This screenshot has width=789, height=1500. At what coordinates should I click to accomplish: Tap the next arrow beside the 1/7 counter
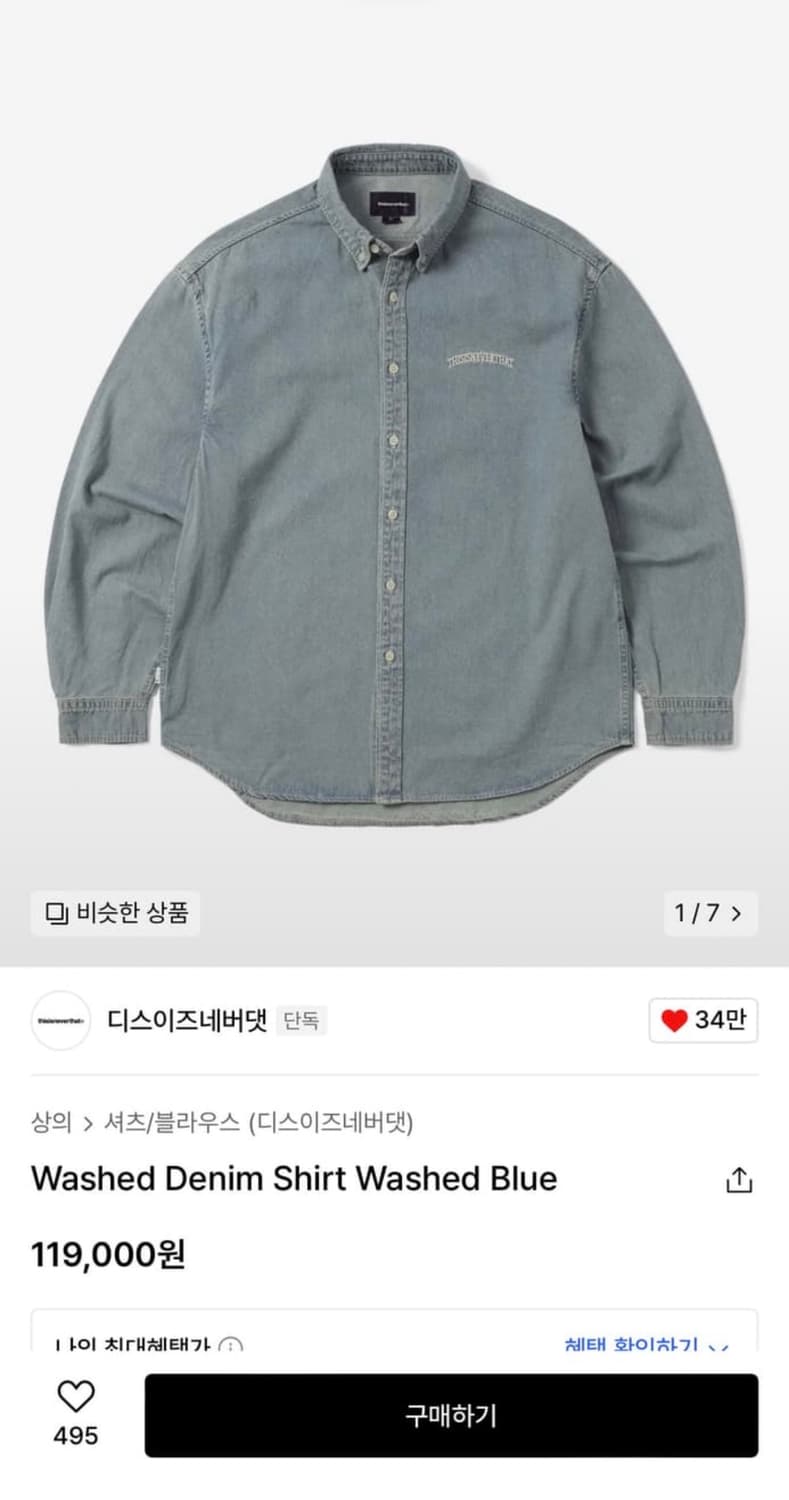pos(738,913)
